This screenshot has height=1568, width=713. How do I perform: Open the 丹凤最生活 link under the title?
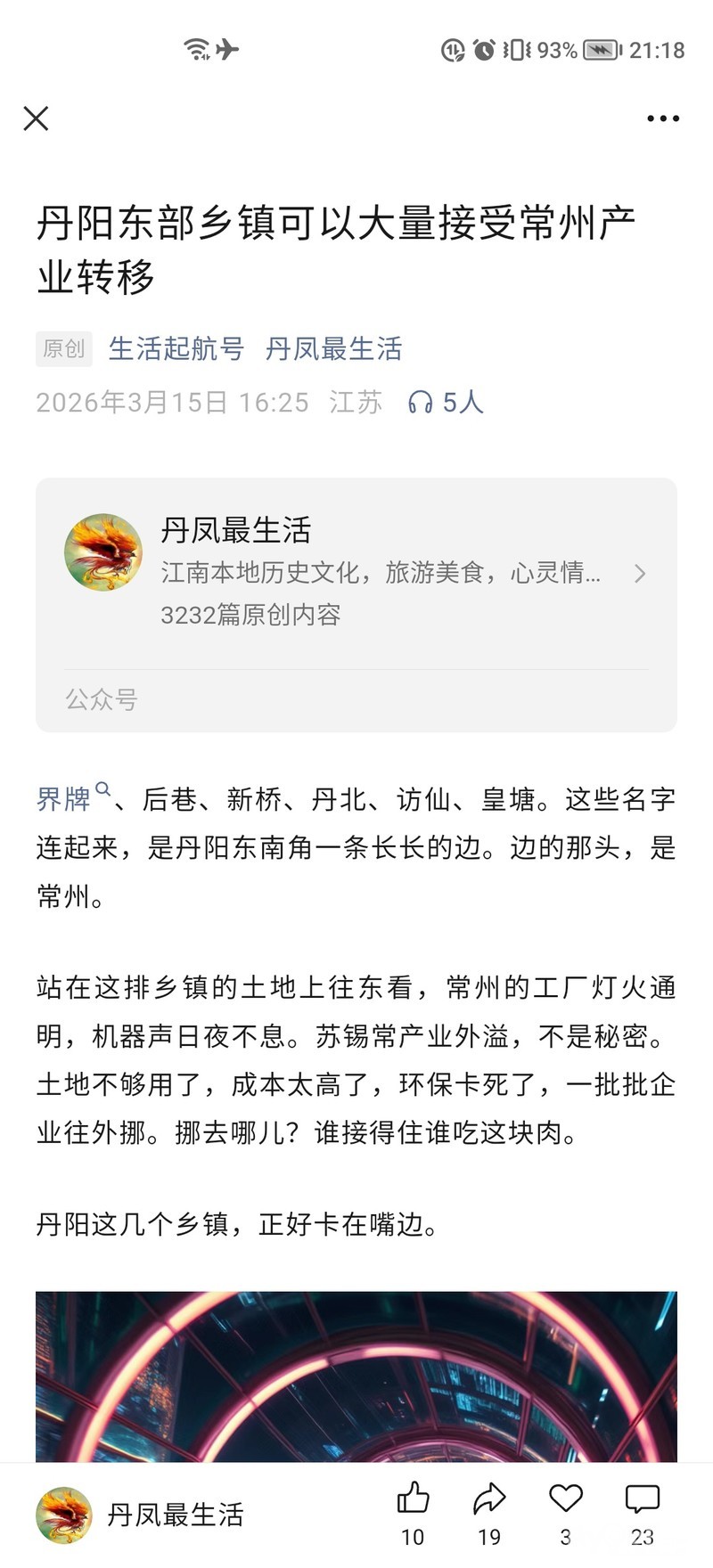tap(333, 348)
